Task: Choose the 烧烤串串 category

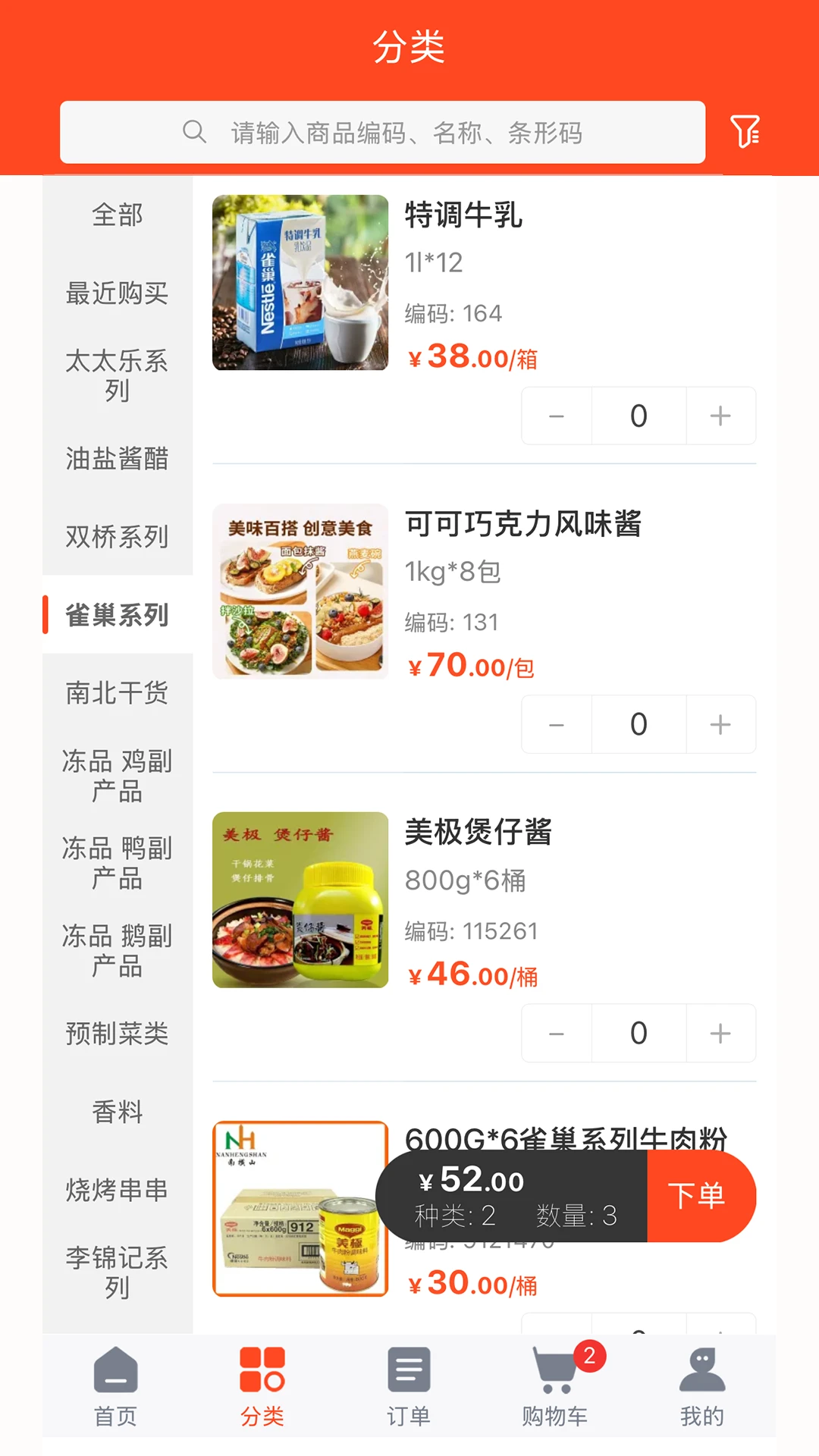Action: (118, 1191)
